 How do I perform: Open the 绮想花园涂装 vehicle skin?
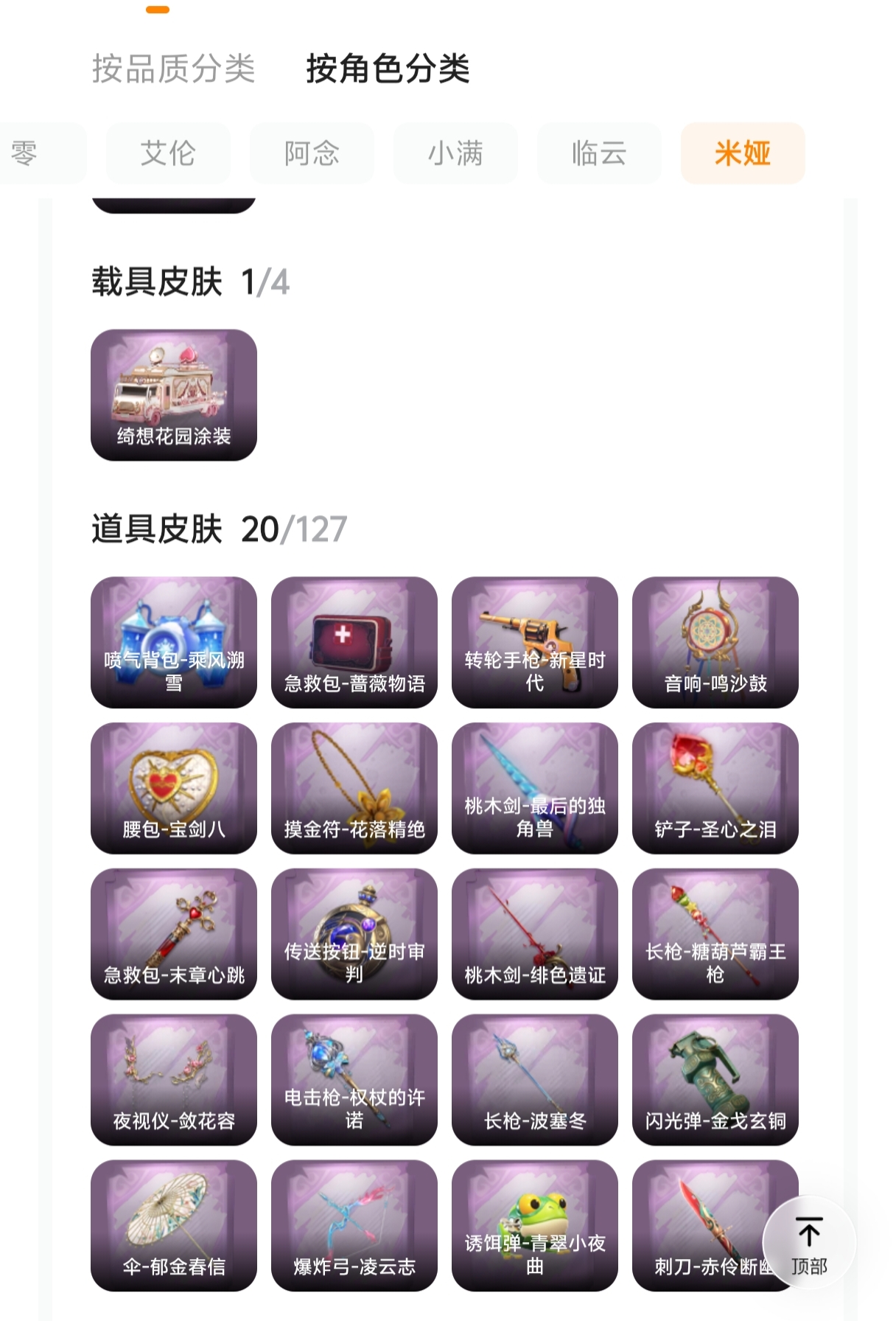(174, 395)
